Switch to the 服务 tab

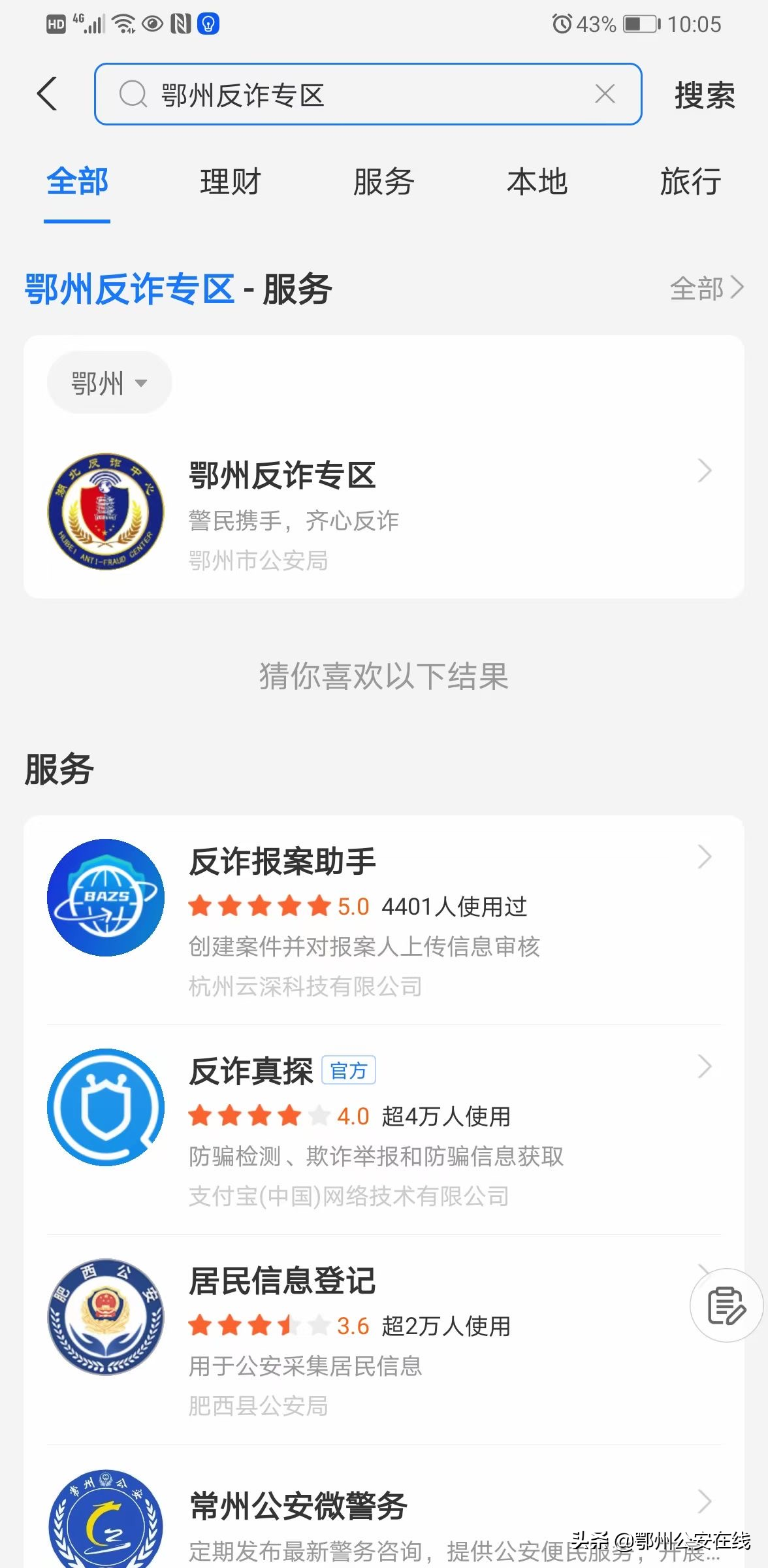tap(384, 182)
